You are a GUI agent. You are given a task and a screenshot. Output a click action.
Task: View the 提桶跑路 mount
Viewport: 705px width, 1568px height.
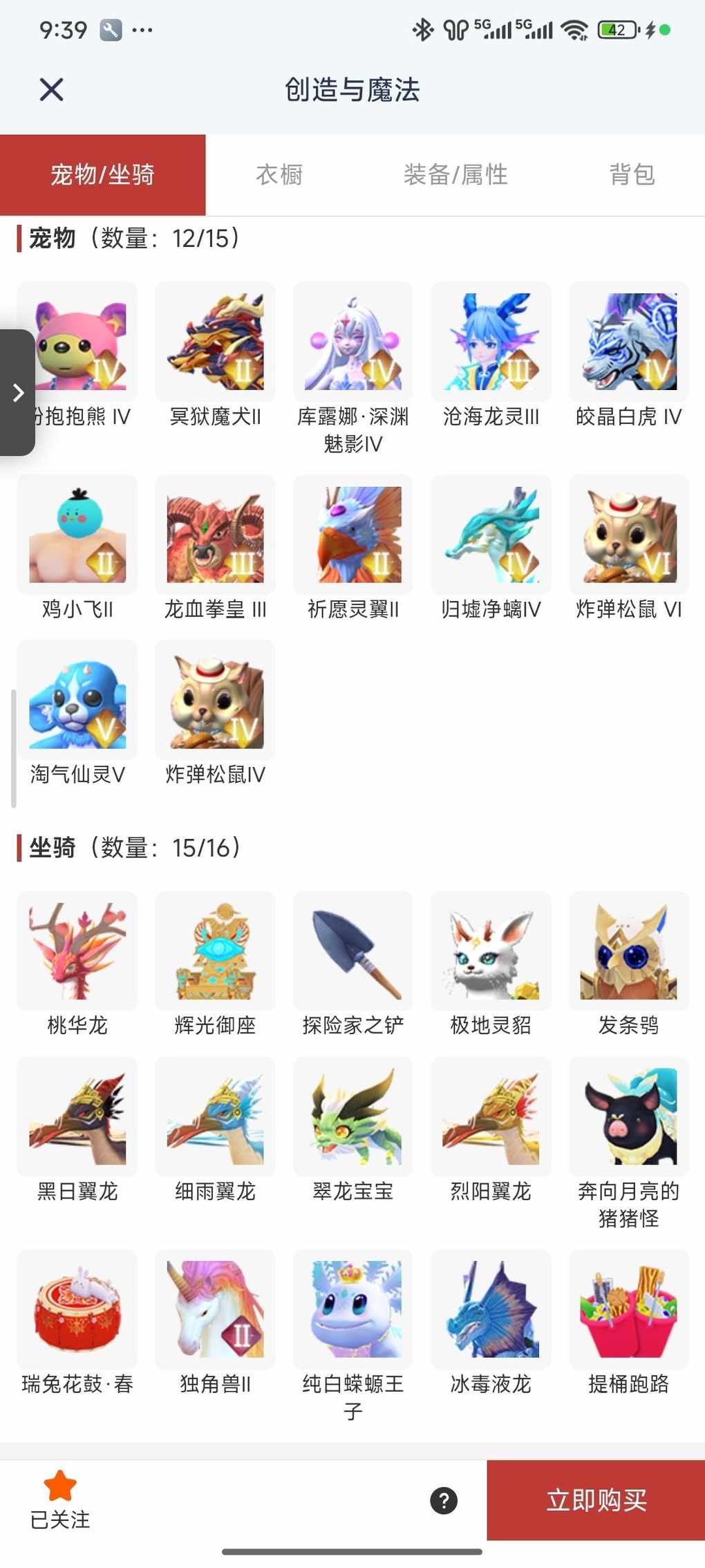tap(628, 1309)
